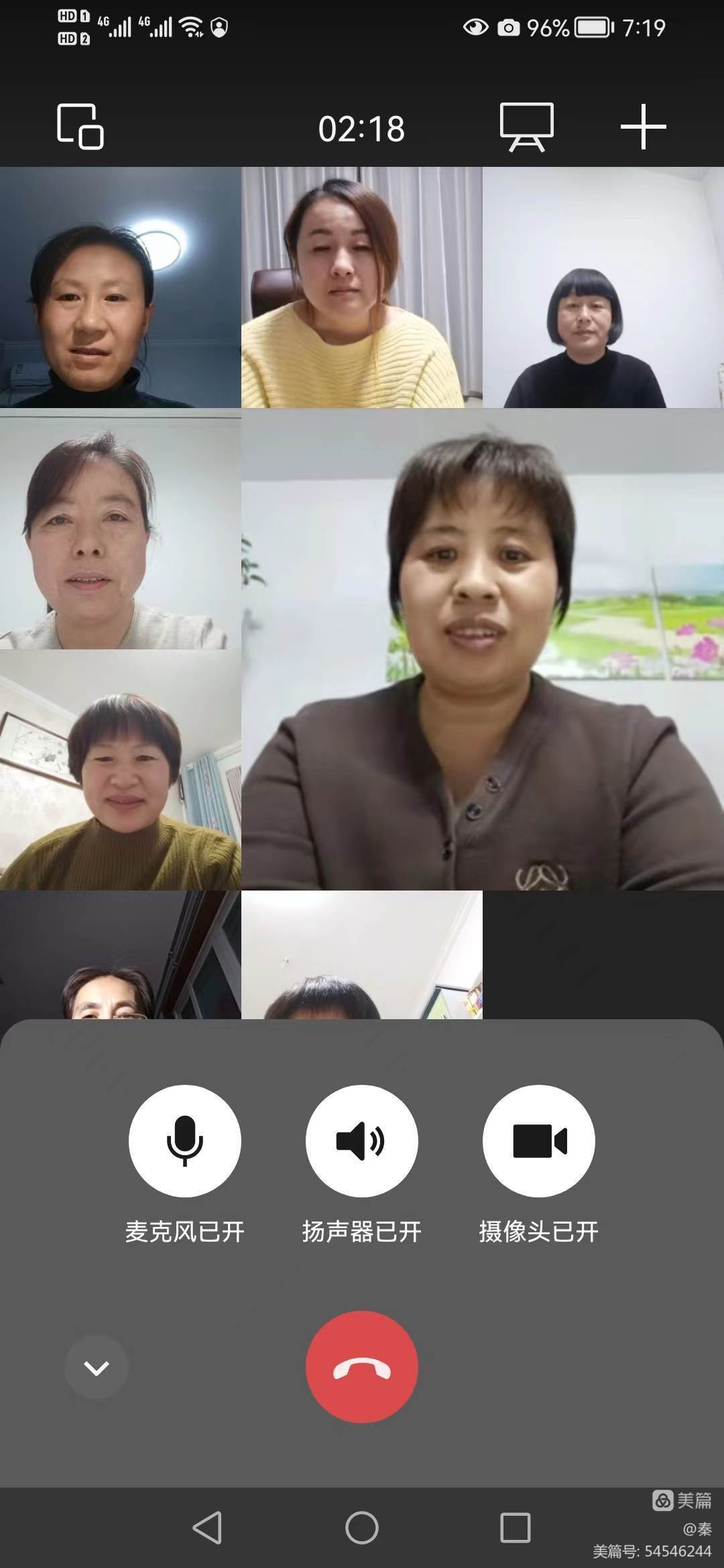Add more participants with the plus icon
The height and width of the screenshot is (1568, 724).
coord(643,126)
